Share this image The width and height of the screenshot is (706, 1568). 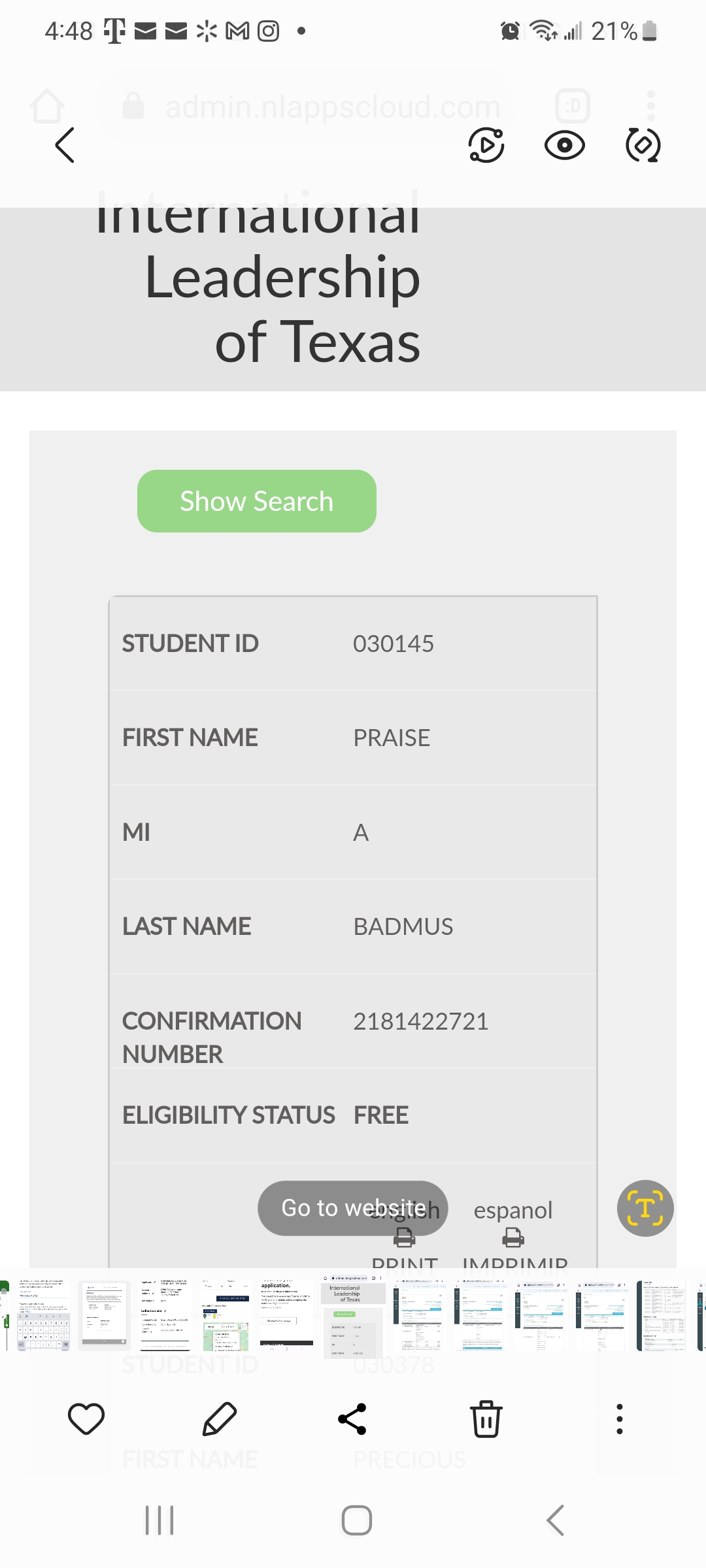pos(352,1419)
